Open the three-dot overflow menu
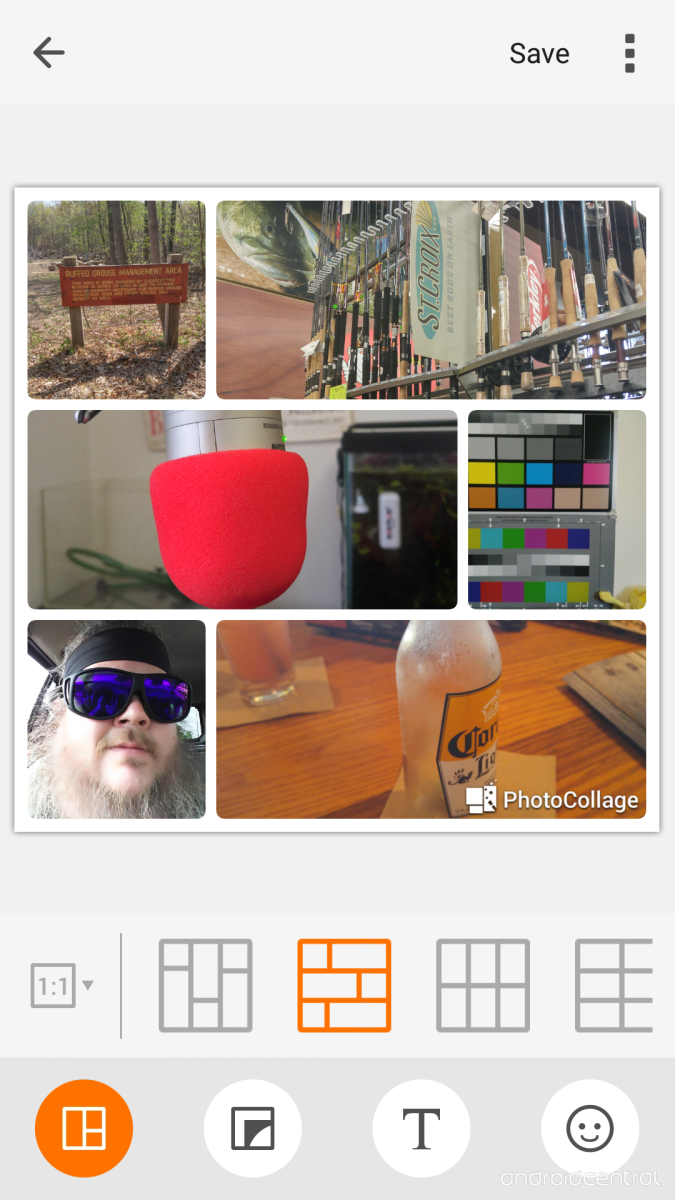The image size is (675, 1200). pyautogui.click(x=629, y=53)
